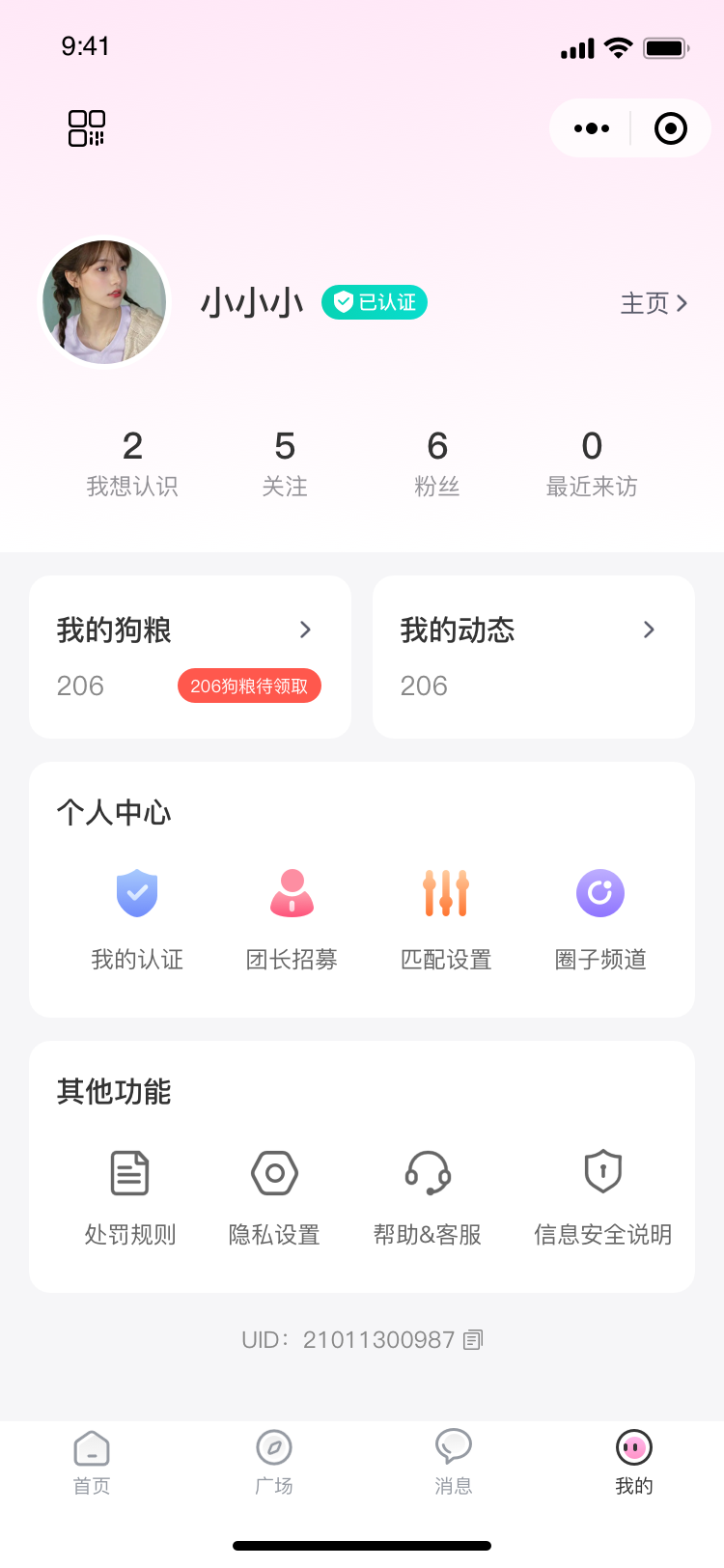This screenshot has width=724, height=1568.
Task: Open 我的认证 verification
Action: point(137,918)
